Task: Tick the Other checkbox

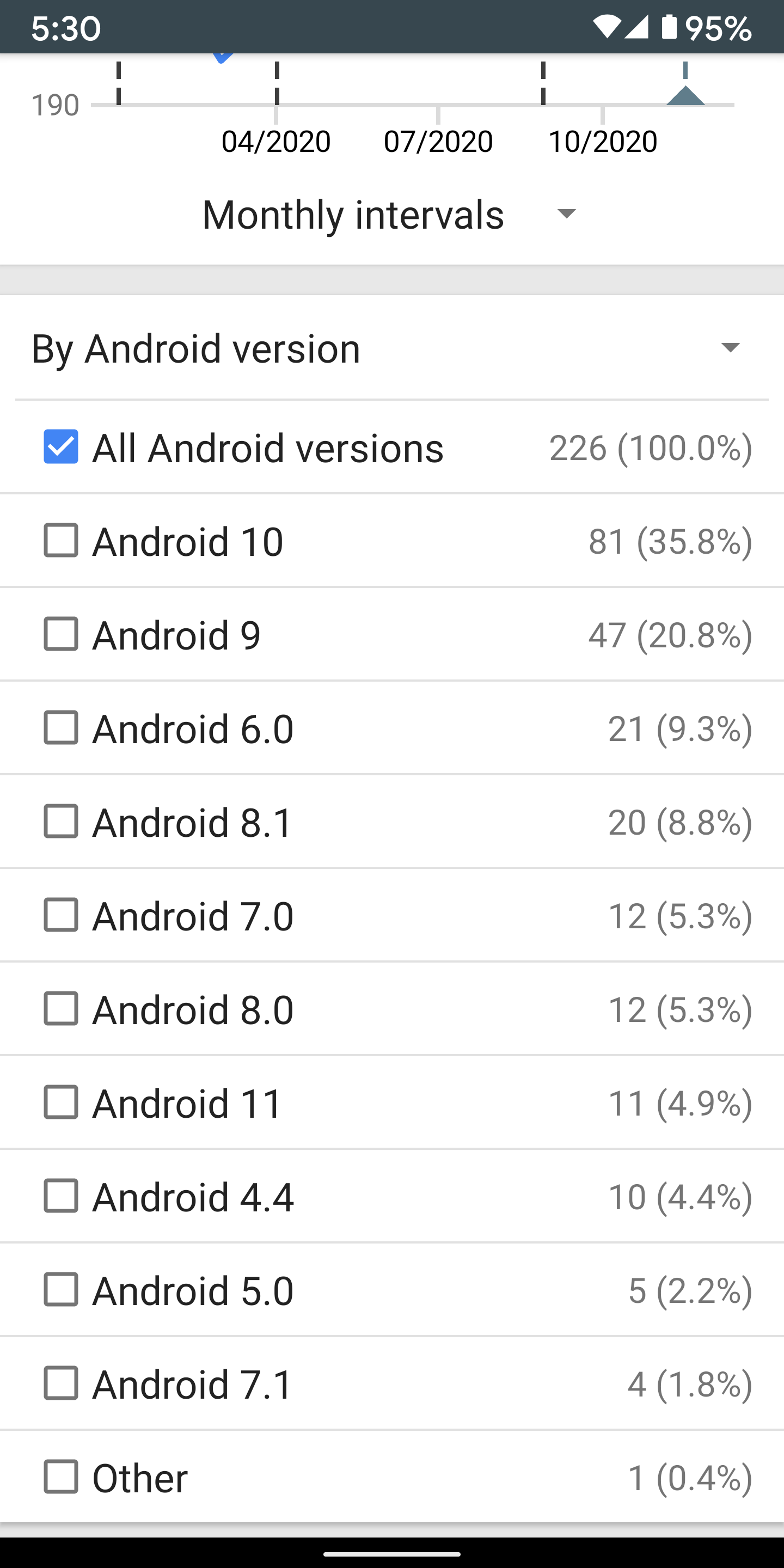Action: [x=61, y=1477]
